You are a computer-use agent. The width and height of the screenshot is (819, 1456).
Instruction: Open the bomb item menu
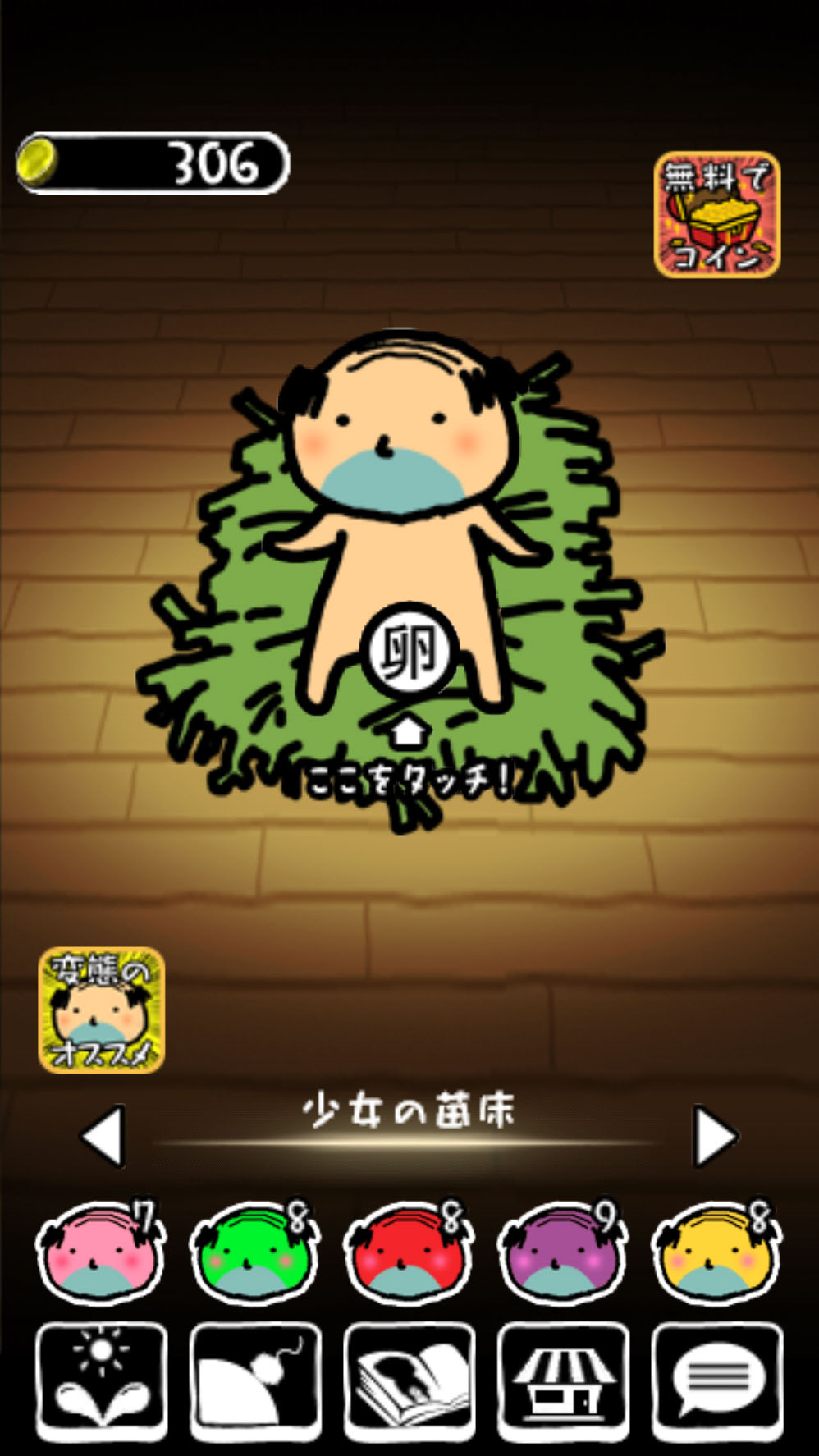point(255,1381)
